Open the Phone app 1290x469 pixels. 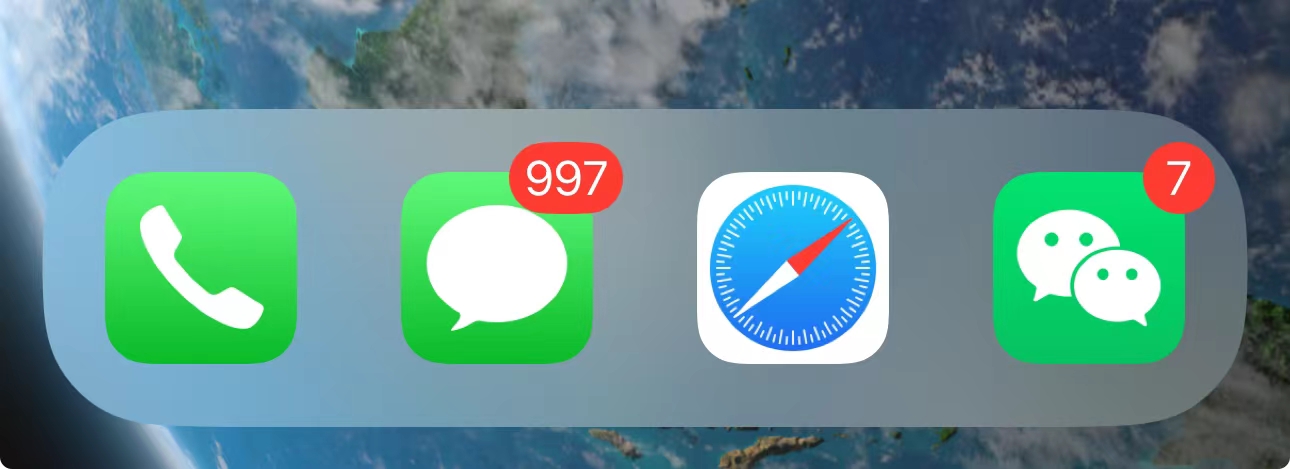[x=201, y=268]
